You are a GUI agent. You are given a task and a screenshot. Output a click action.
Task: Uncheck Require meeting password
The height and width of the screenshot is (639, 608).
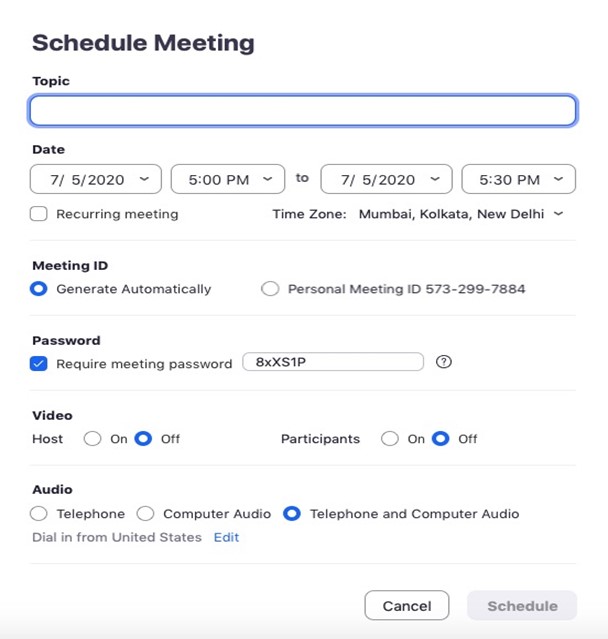click(39, 364)
